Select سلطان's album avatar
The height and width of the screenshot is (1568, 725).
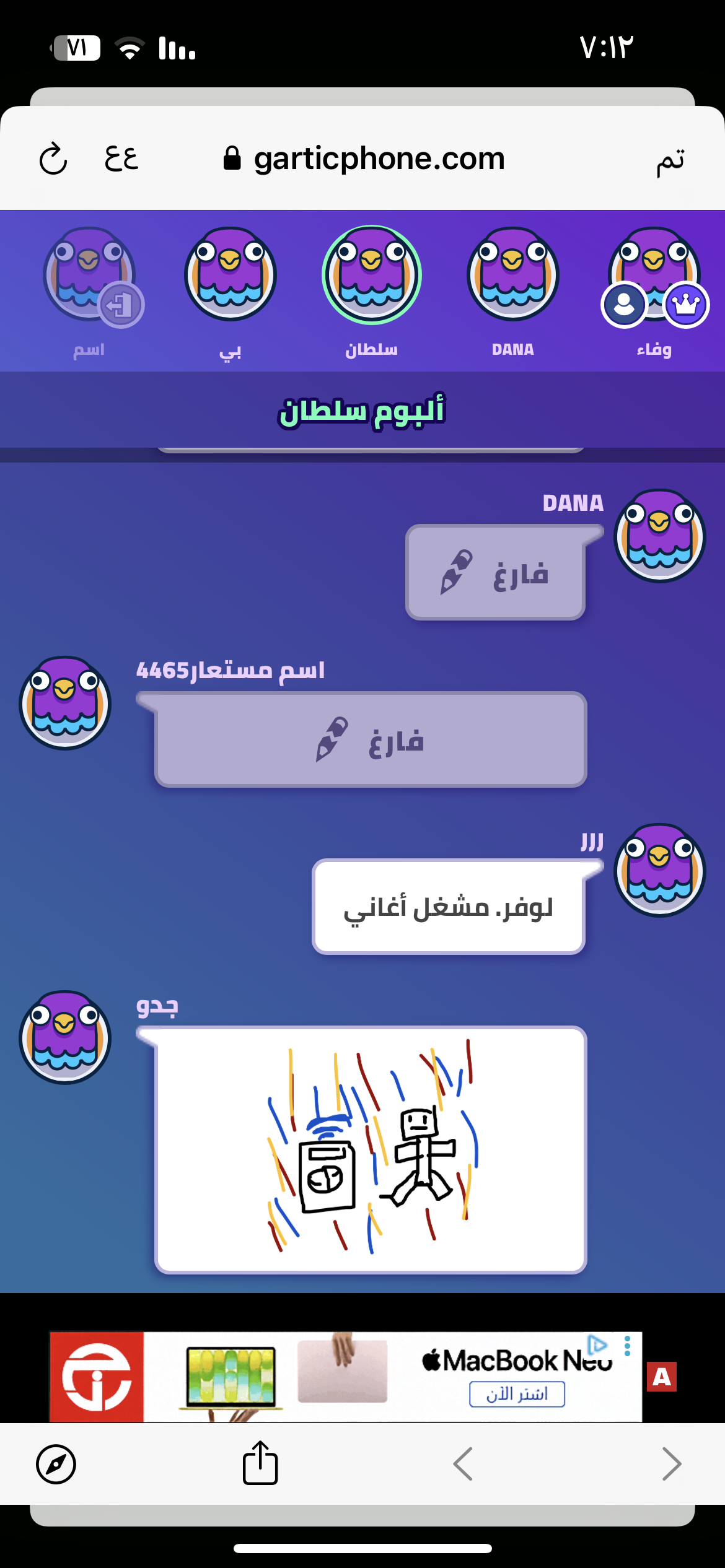point(372,274)
